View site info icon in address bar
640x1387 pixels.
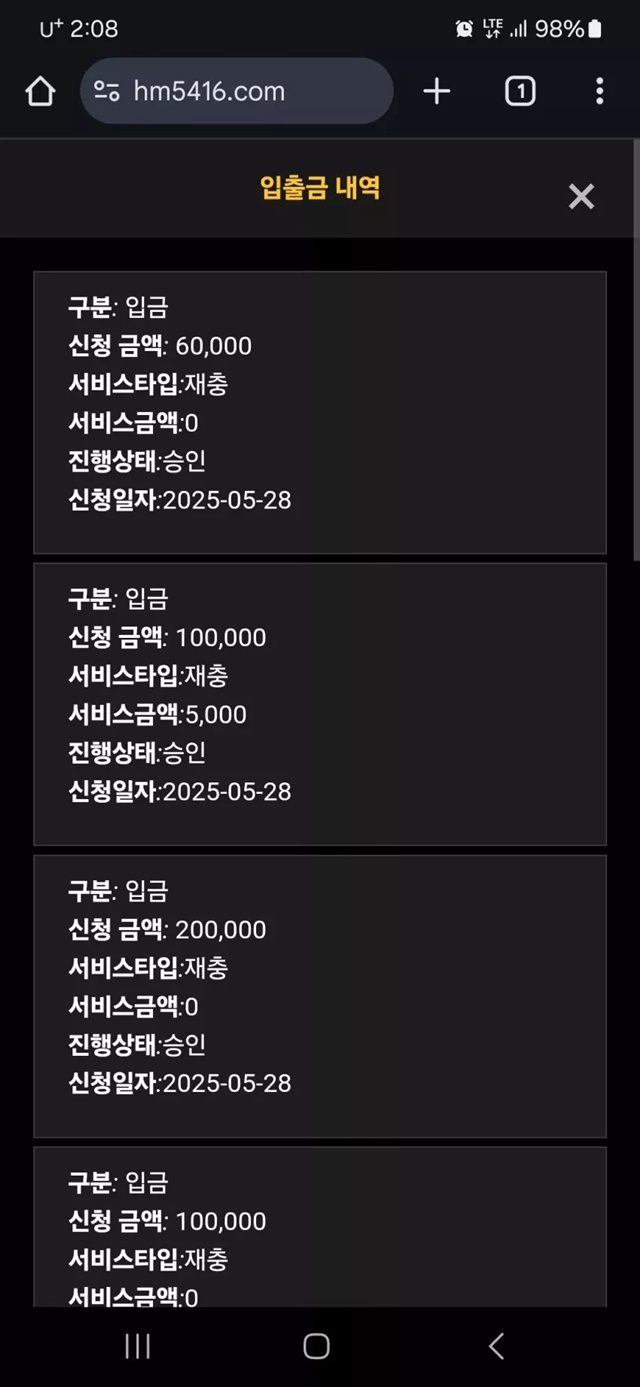107,91
